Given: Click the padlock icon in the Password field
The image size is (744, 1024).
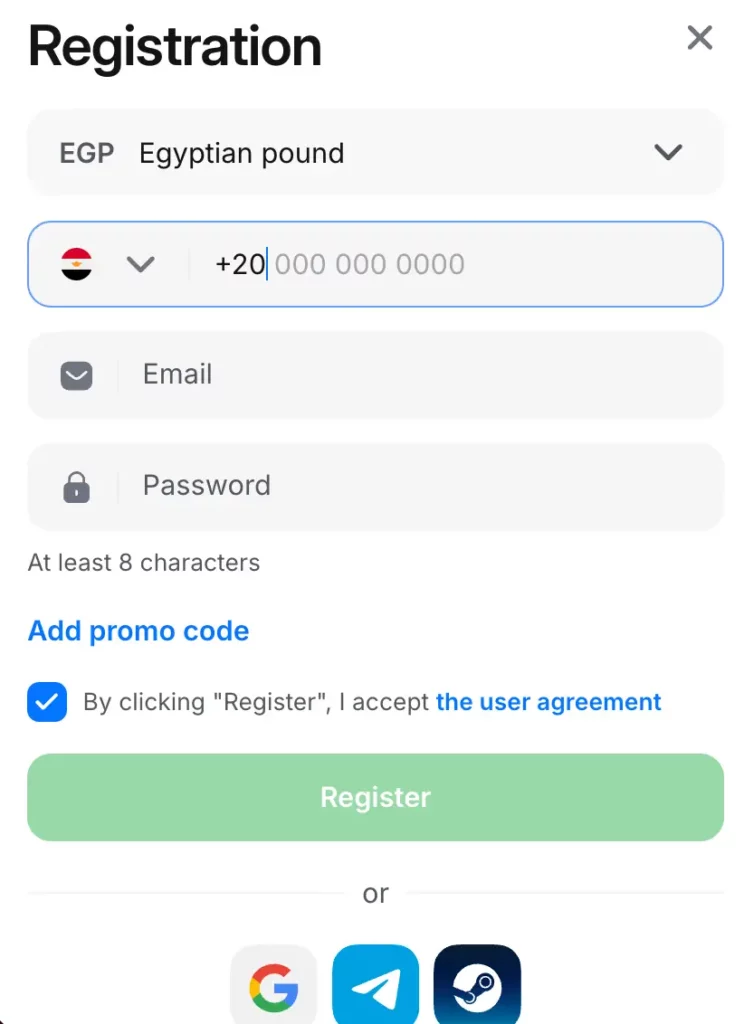Looking at the screenshot, I should pyautogui.click(x=75, y=486).
